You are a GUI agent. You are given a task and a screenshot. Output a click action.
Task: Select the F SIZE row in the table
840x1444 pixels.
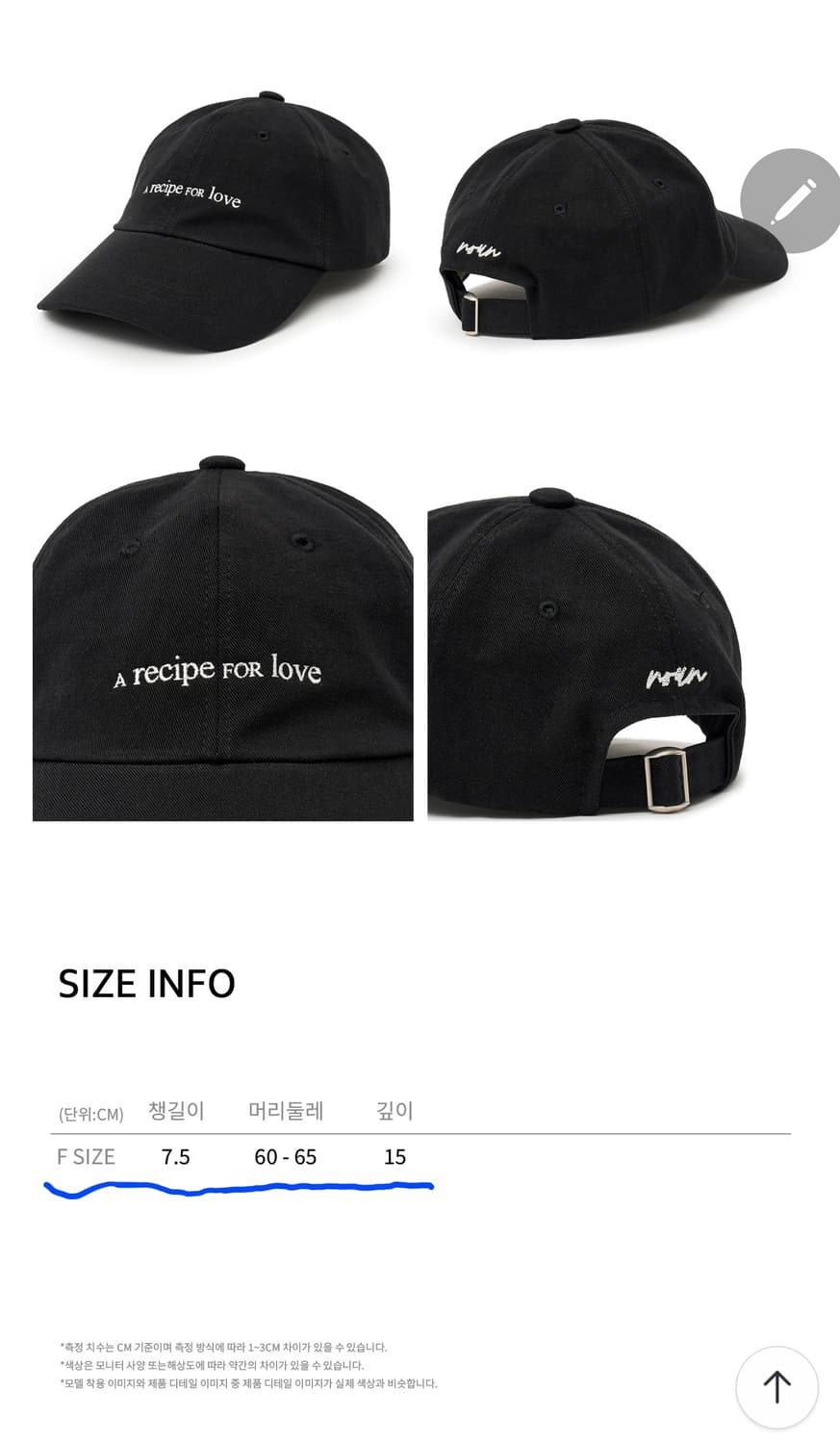click(x=87, y=1157)
